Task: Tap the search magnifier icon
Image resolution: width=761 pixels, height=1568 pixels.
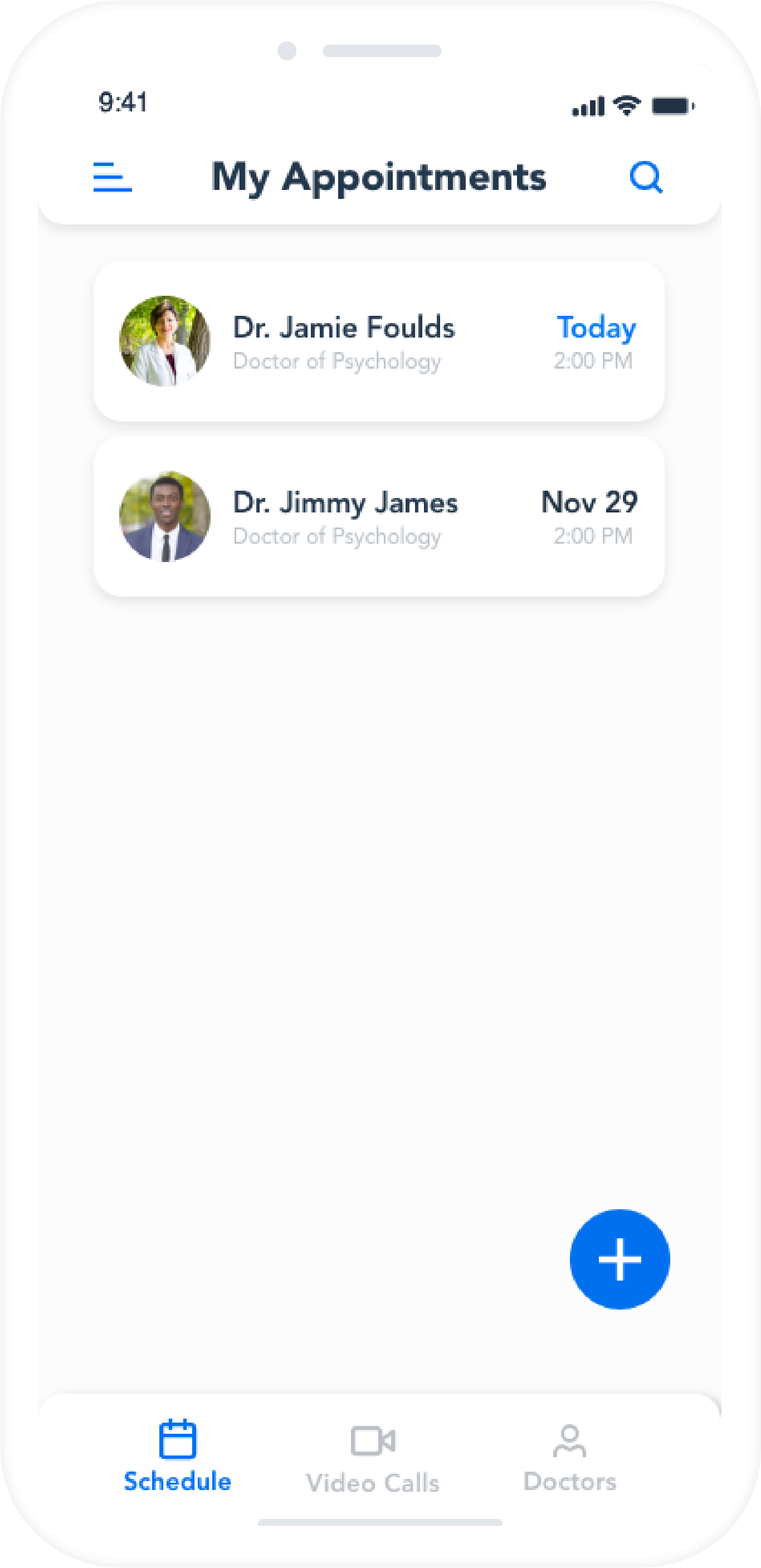Action: pyautogui.click(x=646, y=177)
